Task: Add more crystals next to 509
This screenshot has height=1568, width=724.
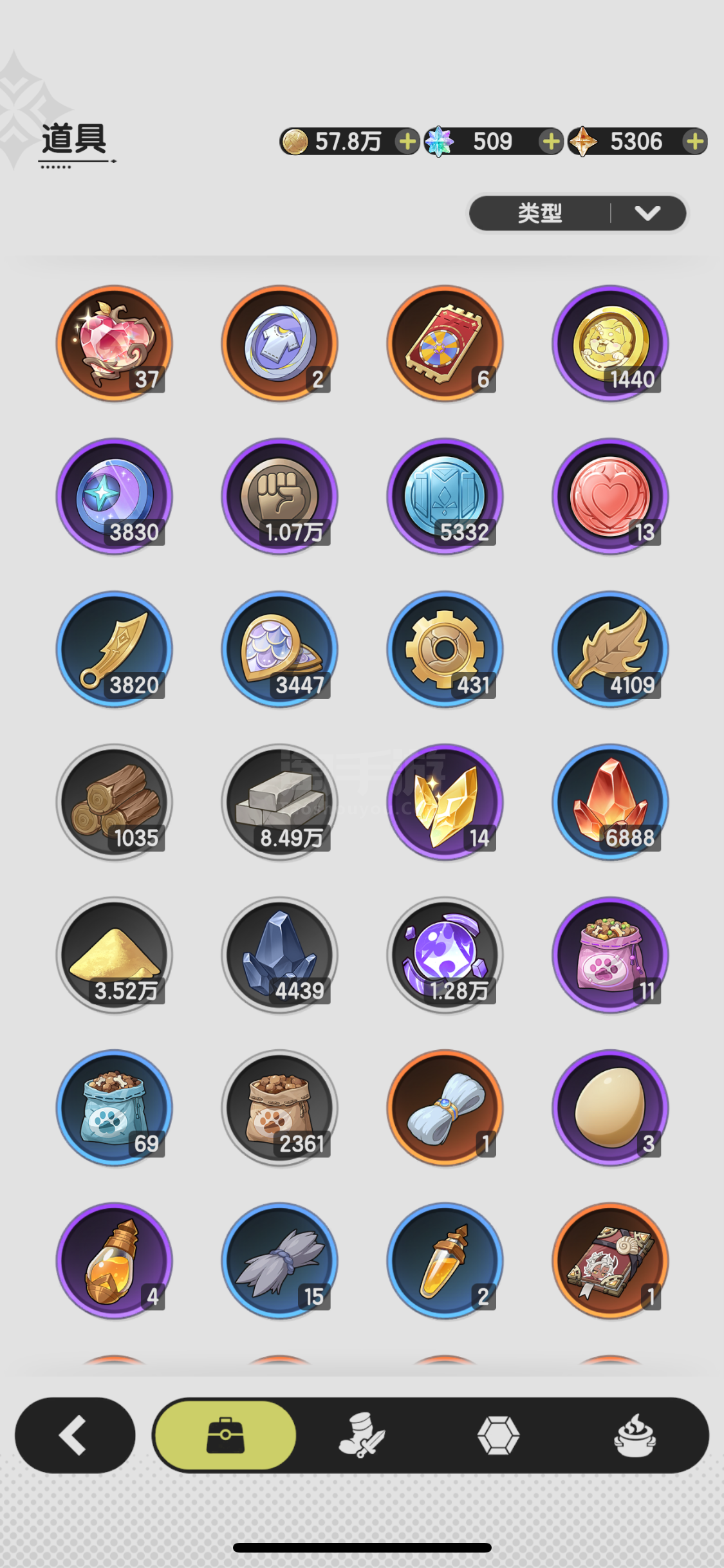Action: click(x=551, y=141)
